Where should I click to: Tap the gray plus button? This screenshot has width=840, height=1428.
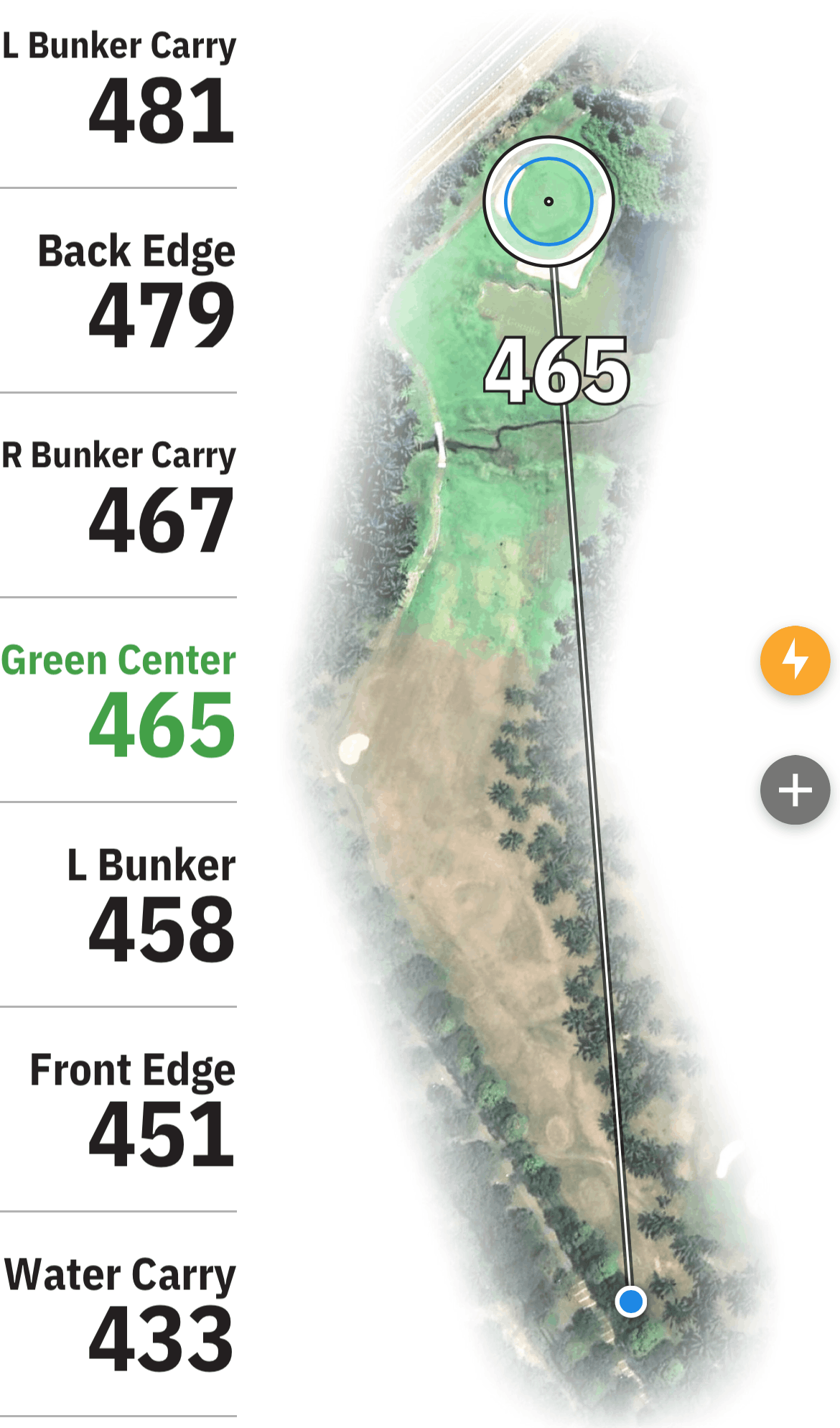tap(795, 789)
